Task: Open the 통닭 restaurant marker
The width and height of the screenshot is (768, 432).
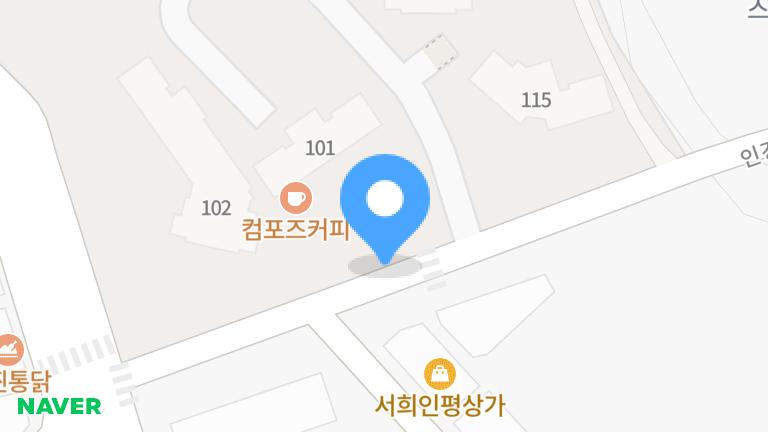Action: (x=10, y=350)
